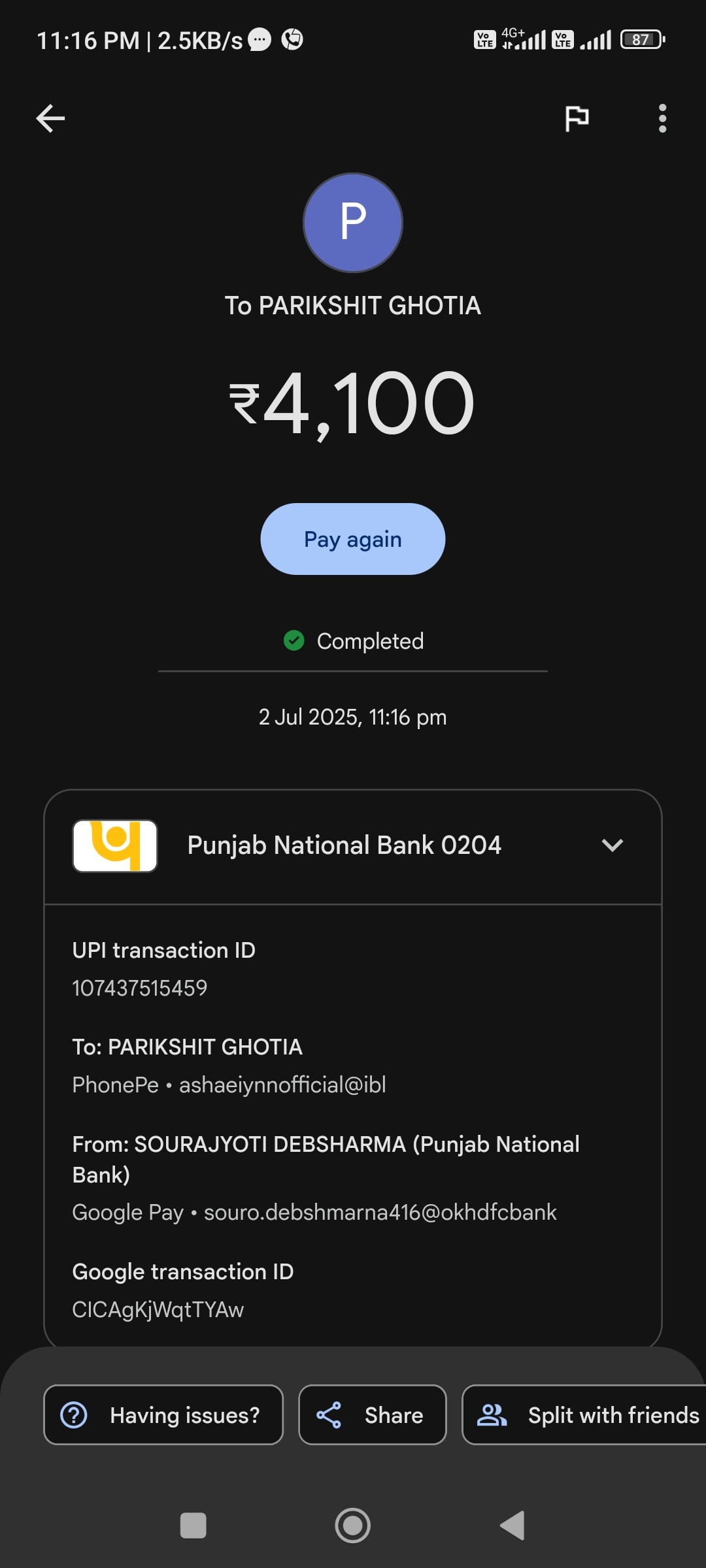Open Having issues? help
Viewport: 706px width, 1568px height.
point(163,1414)
